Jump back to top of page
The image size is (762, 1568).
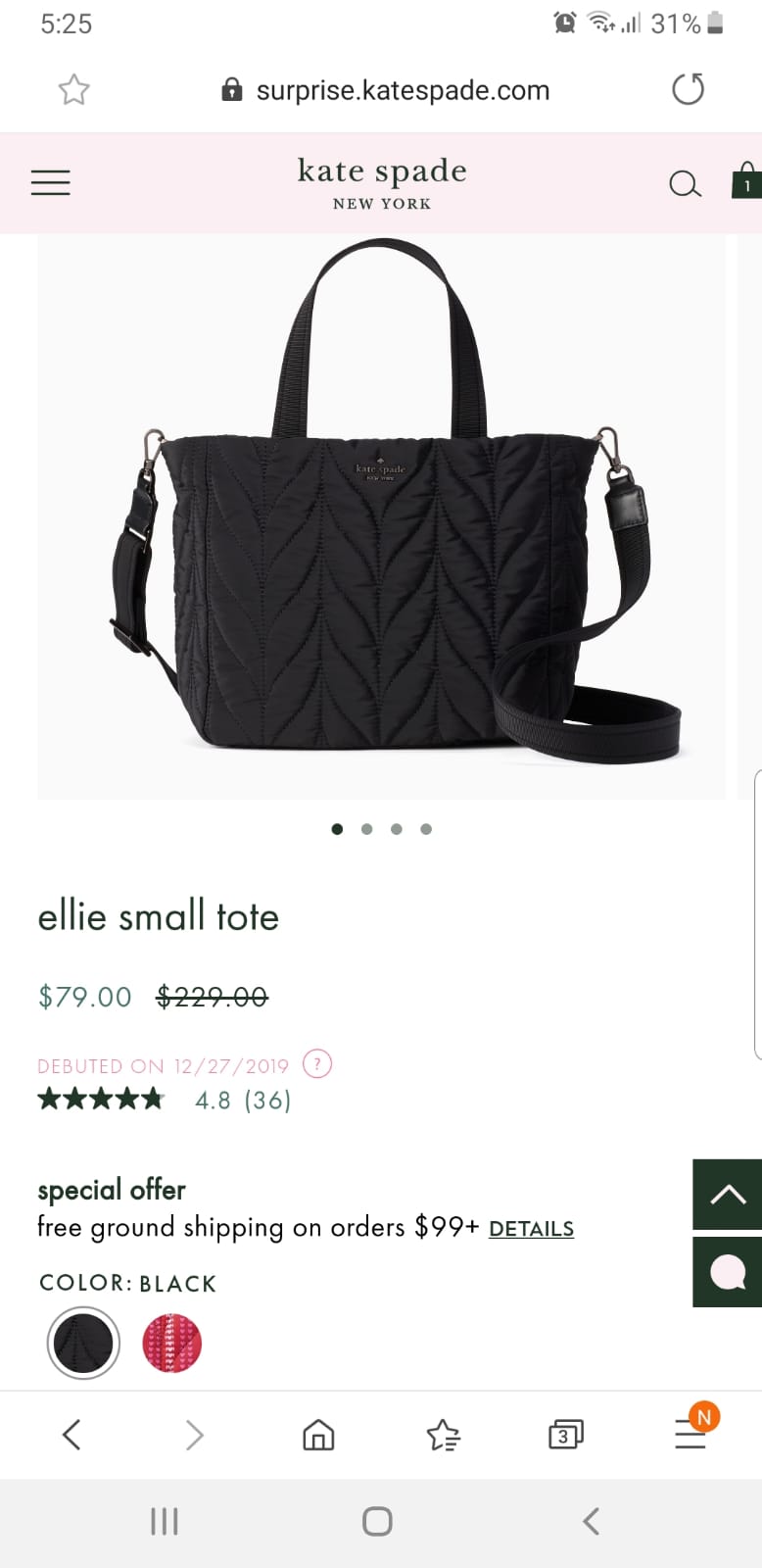click(x=727, y=1194)
